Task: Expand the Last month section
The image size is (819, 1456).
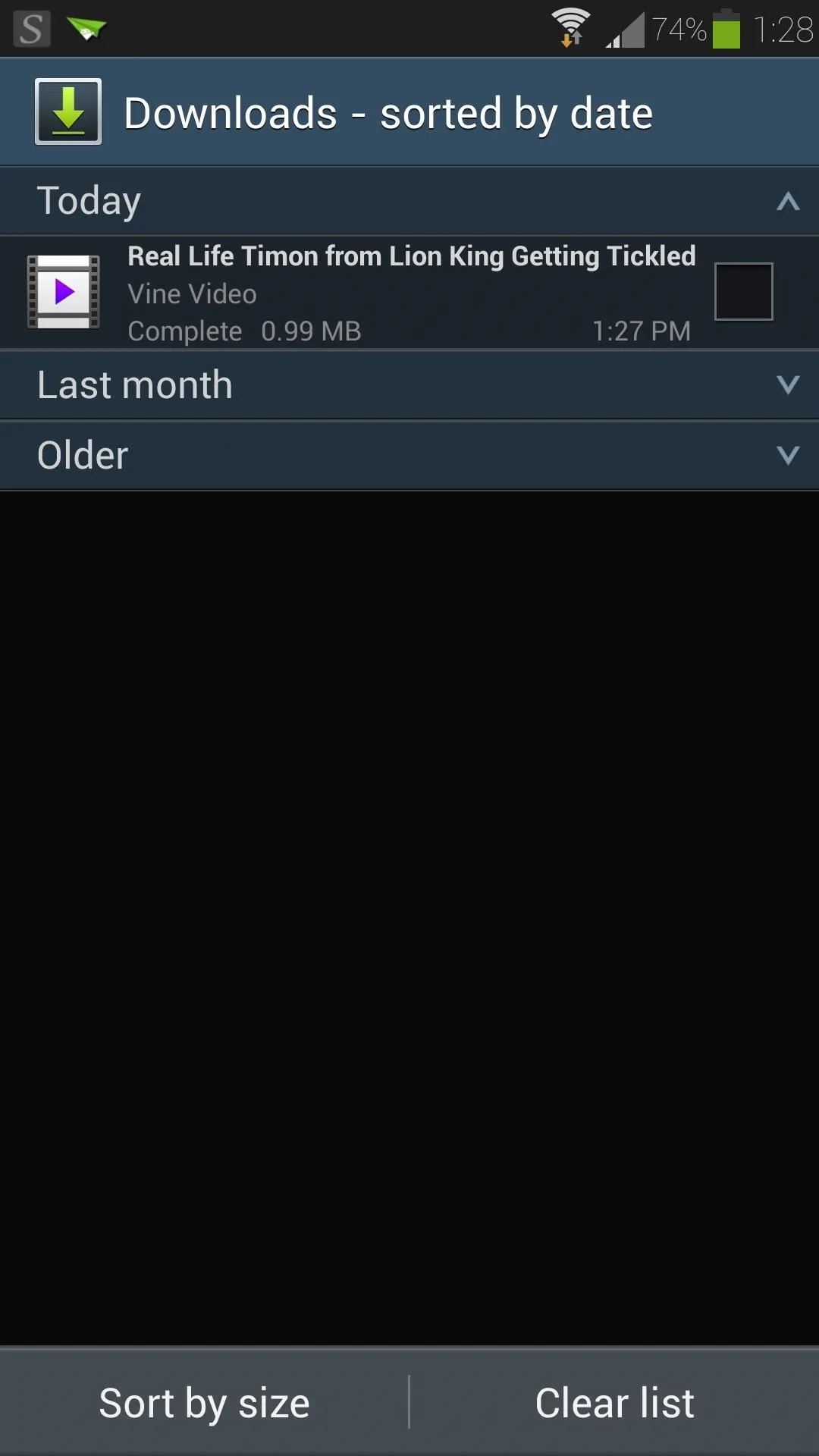Action: coord(409,384)
